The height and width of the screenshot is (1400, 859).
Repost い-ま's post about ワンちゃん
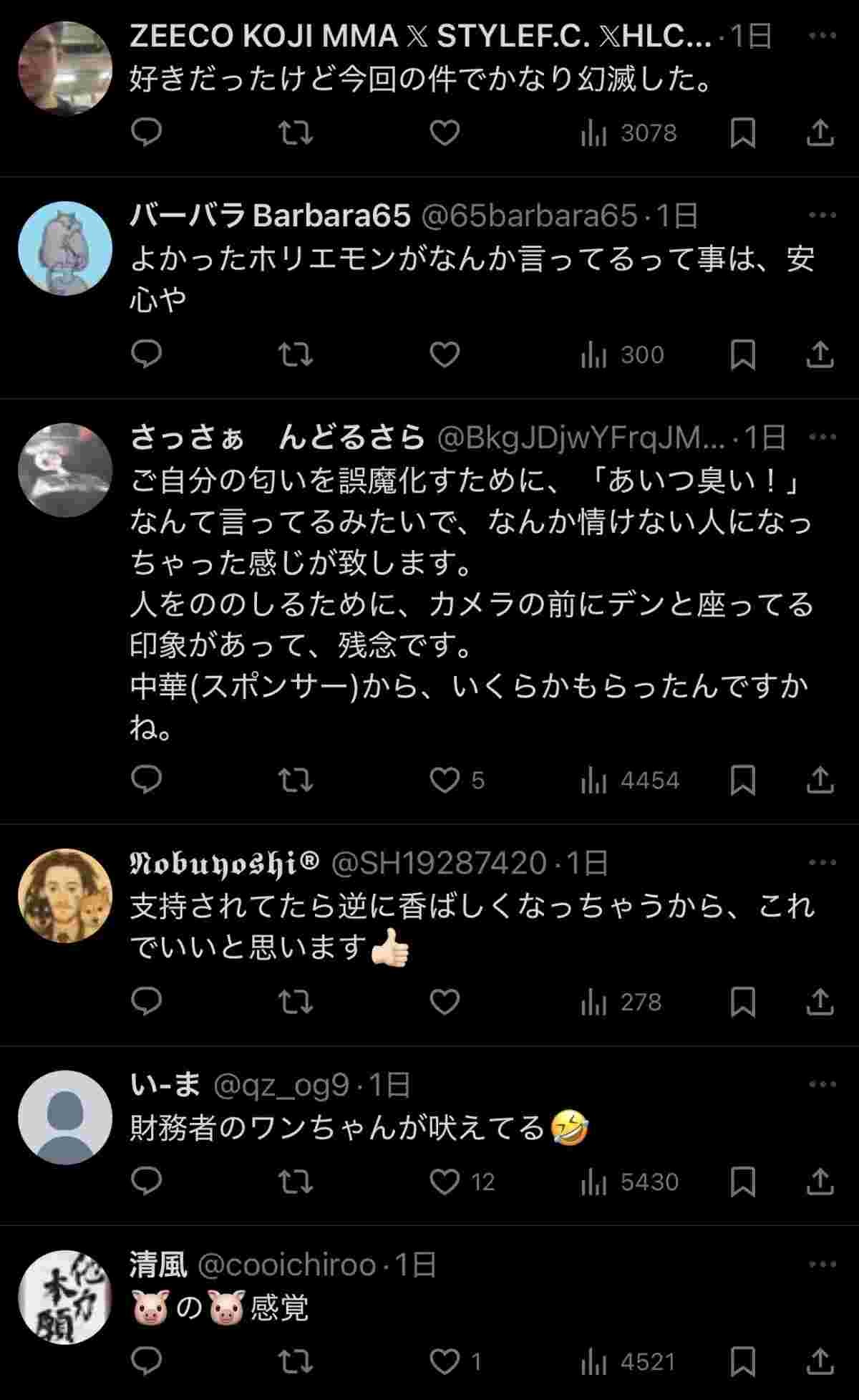pyautogui.click(x=296, y=1182)
